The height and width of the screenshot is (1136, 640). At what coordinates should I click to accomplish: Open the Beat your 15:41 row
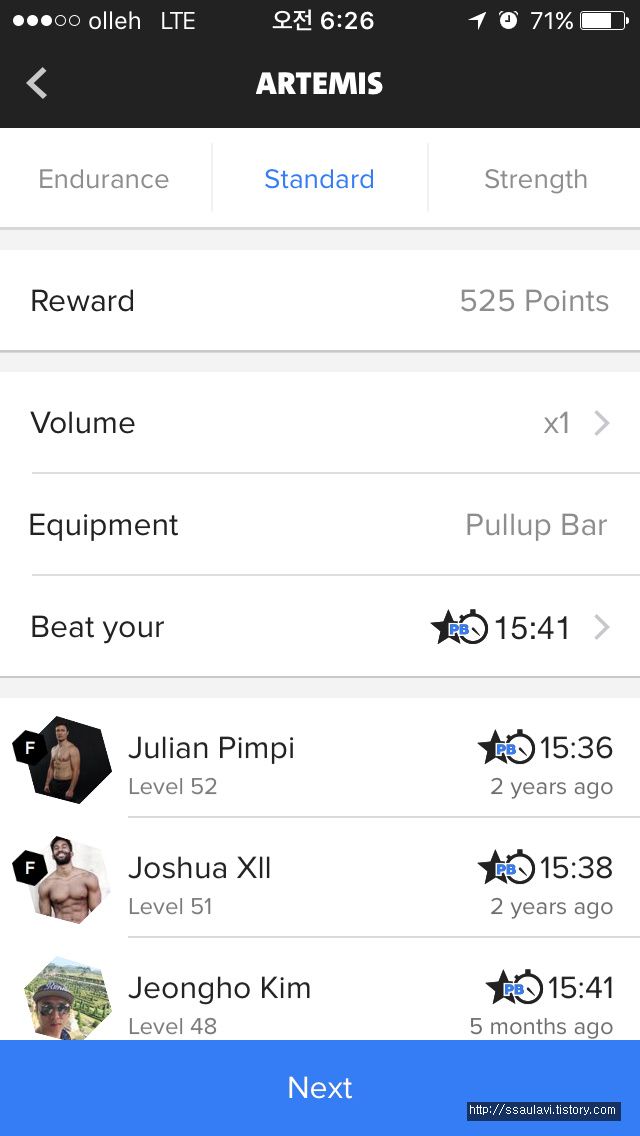(320, 627)
